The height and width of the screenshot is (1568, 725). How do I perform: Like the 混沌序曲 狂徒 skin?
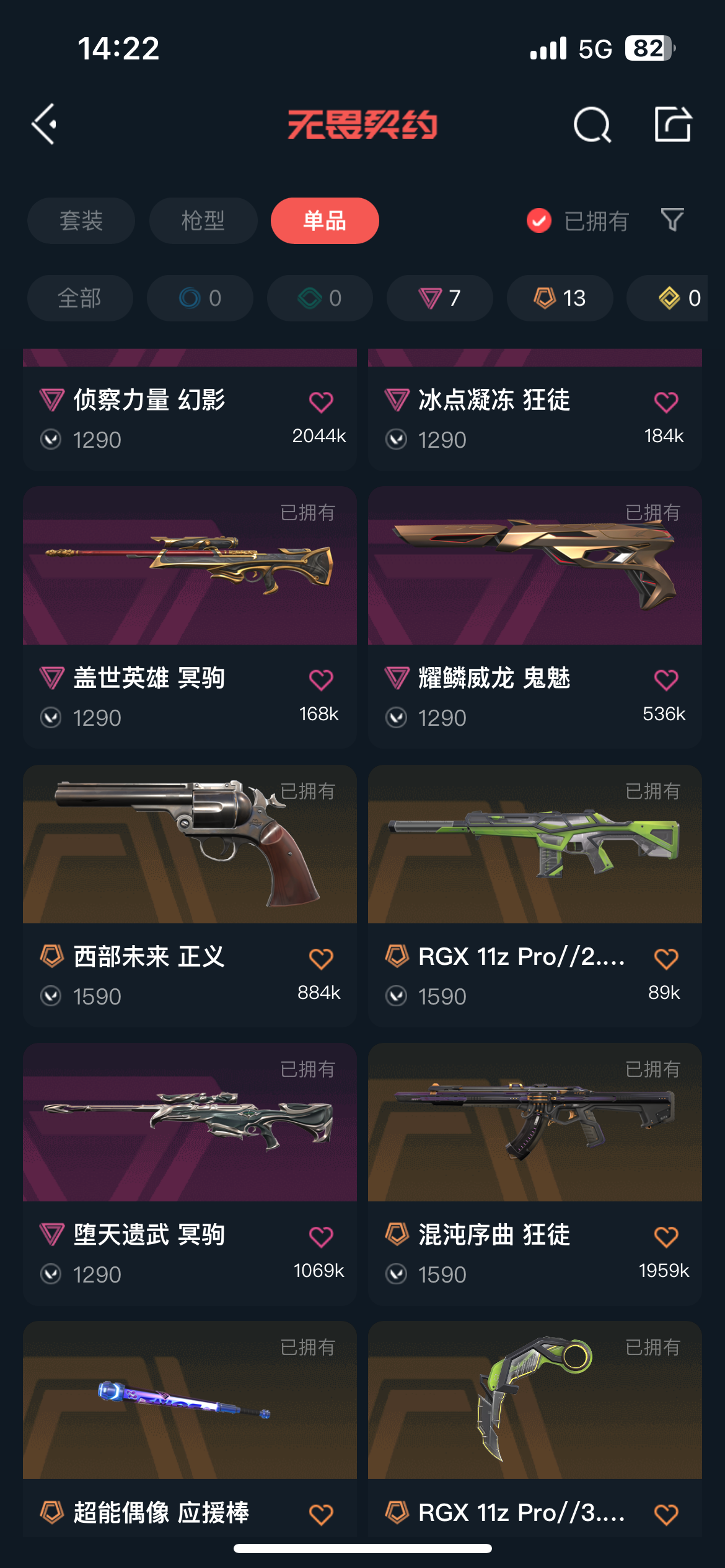pos(666,1237)
